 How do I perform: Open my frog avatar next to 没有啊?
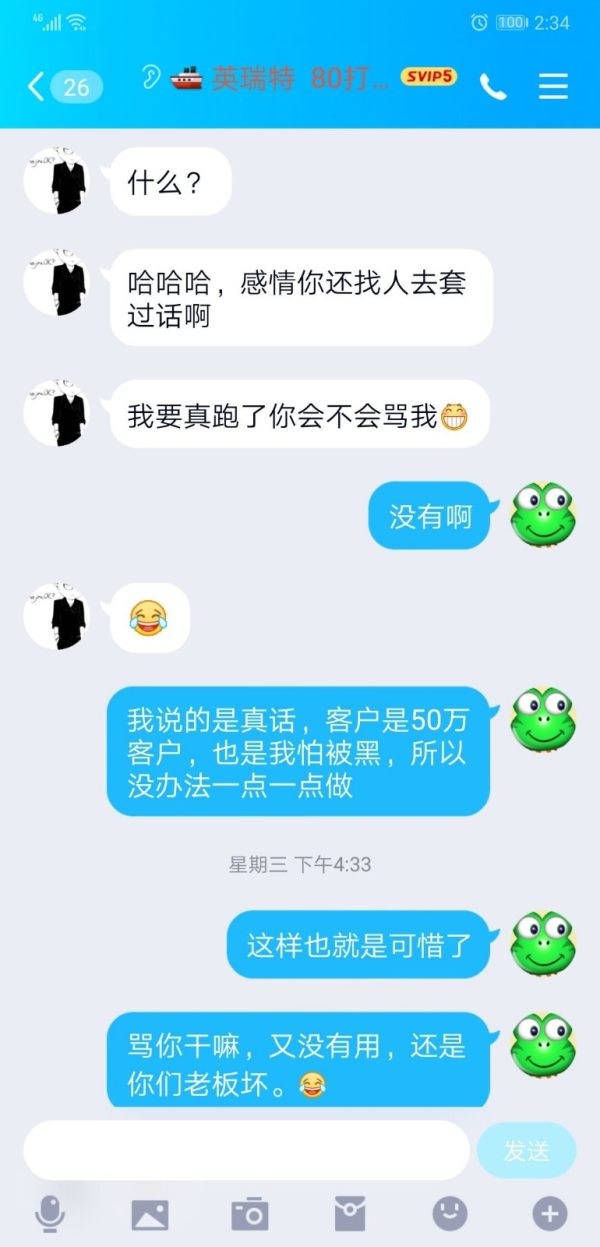543,514
